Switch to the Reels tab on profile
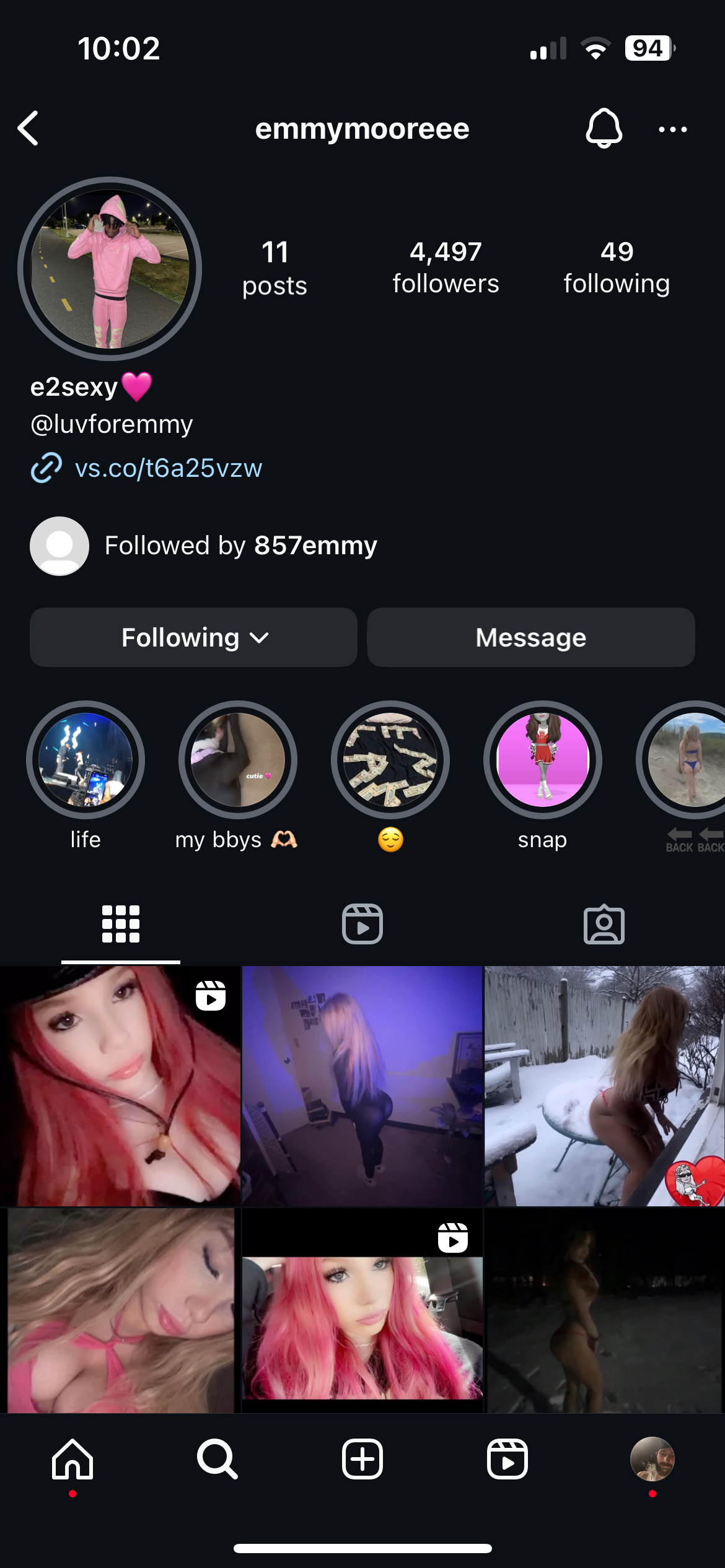The image size is (725, 1568). click(362, 924)
